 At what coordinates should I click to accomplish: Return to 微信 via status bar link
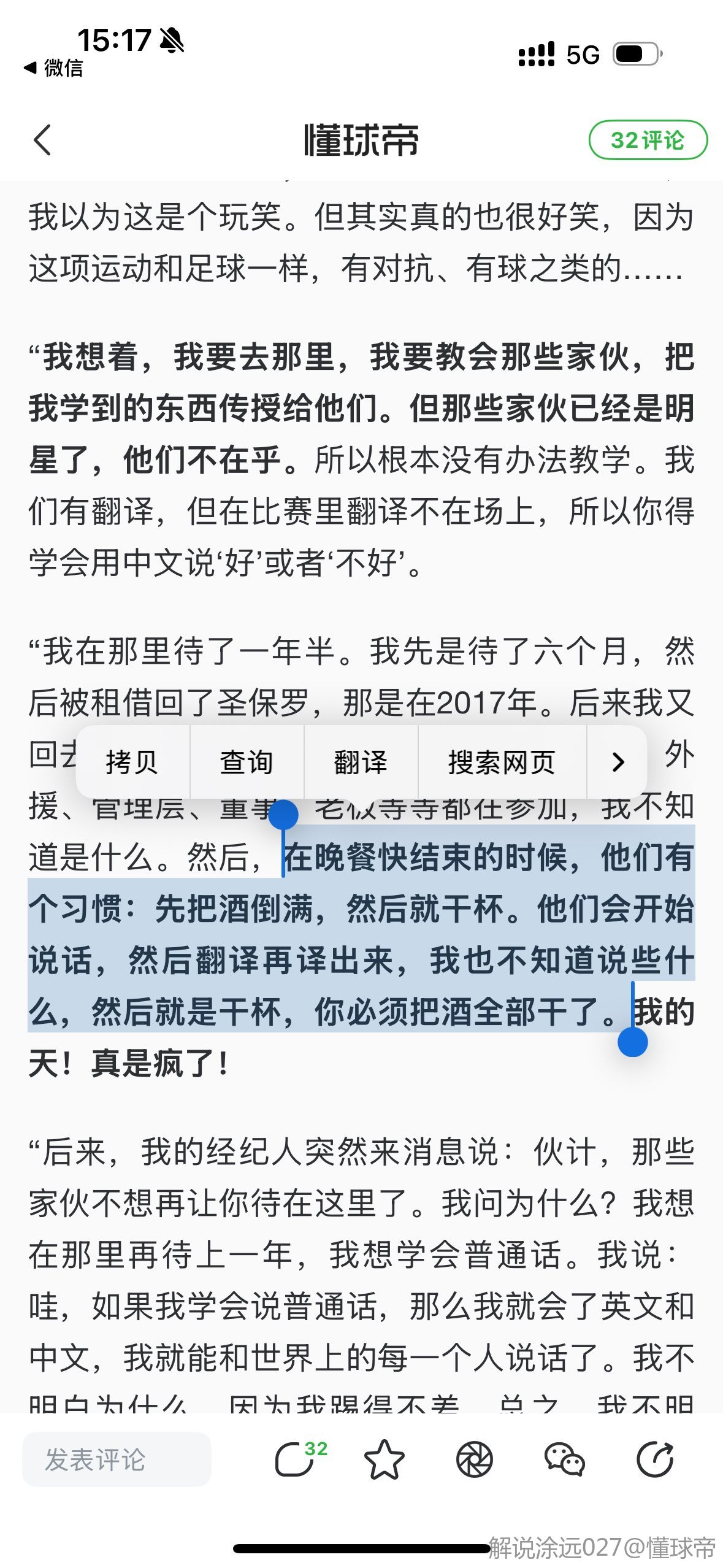pyautogui.click(x=54, y=67)
